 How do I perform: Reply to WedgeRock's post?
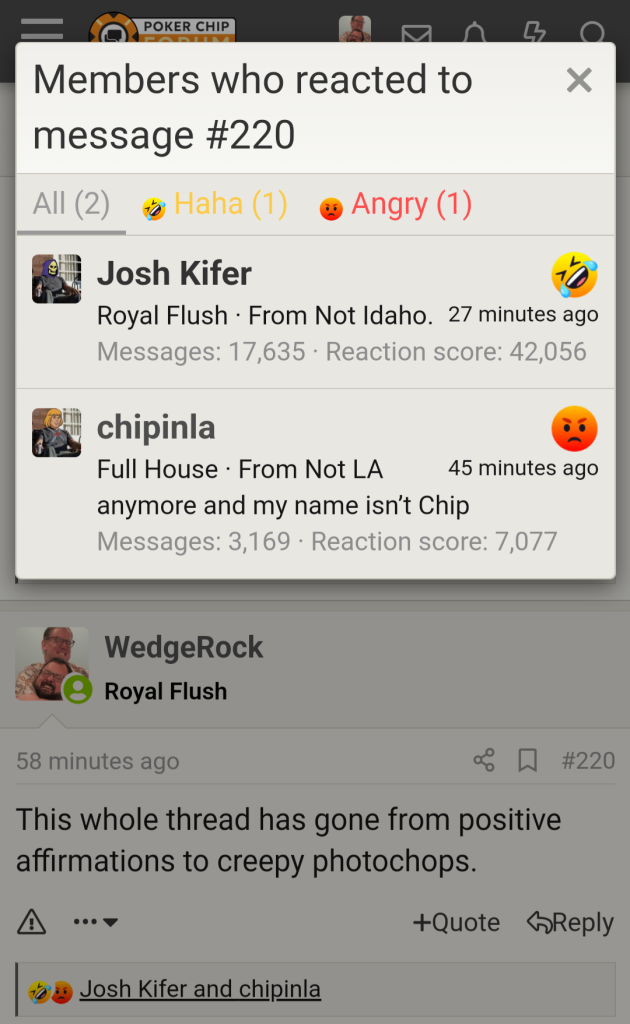click(570, 922)
